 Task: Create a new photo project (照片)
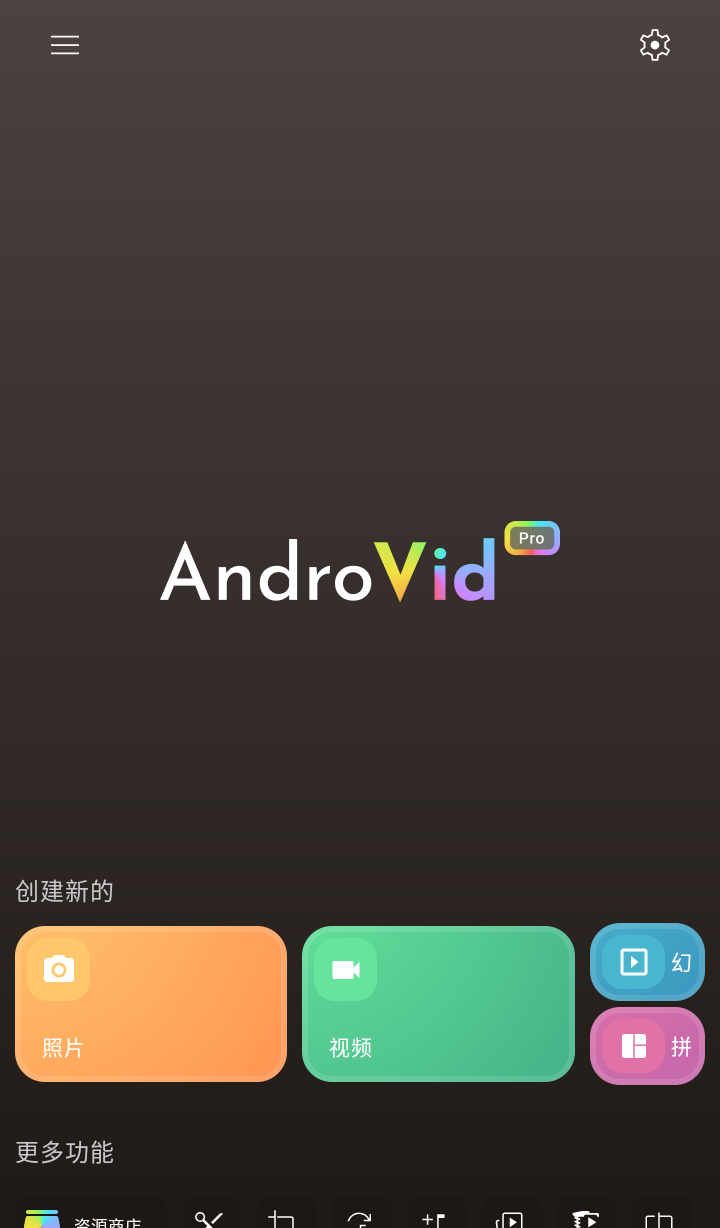pyautogui.click(x=151, y=1004)
